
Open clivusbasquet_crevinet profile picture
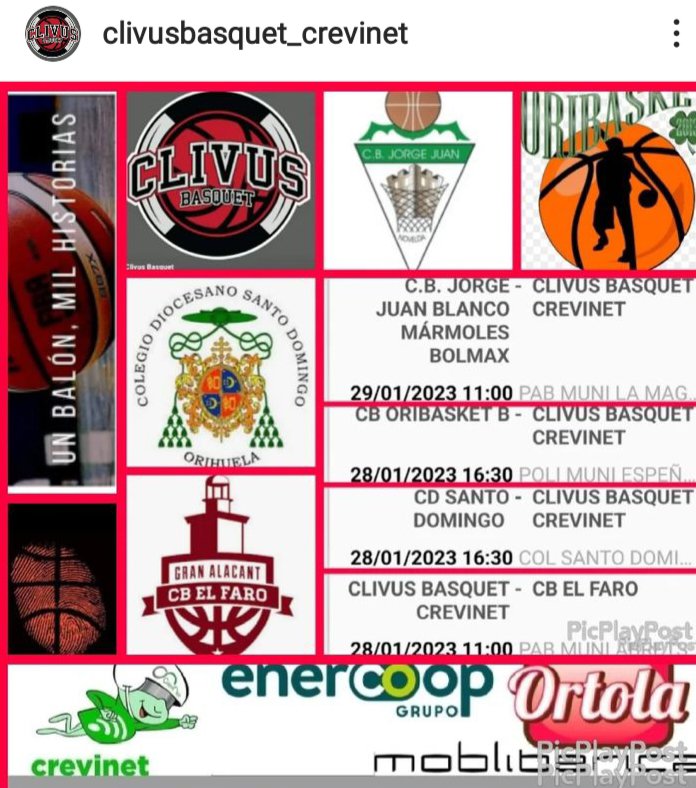coord(52,35)
